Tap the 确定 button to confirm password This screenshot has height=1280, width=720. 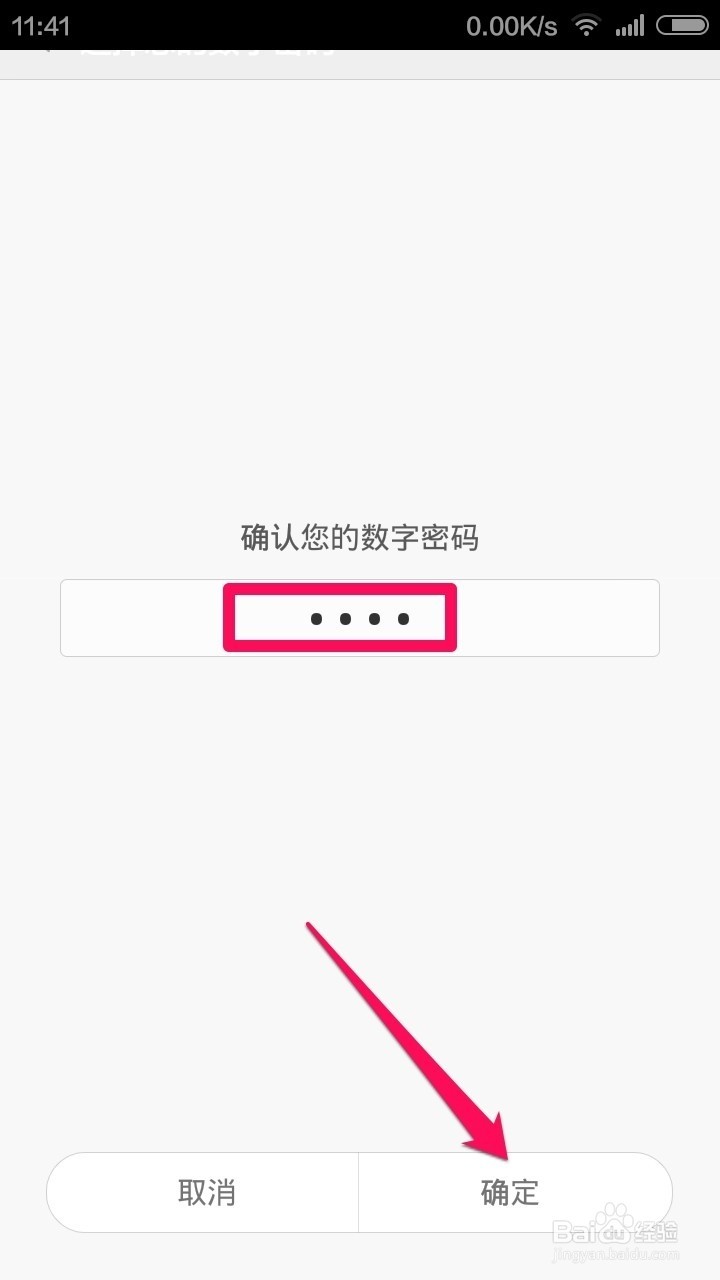515,1192
